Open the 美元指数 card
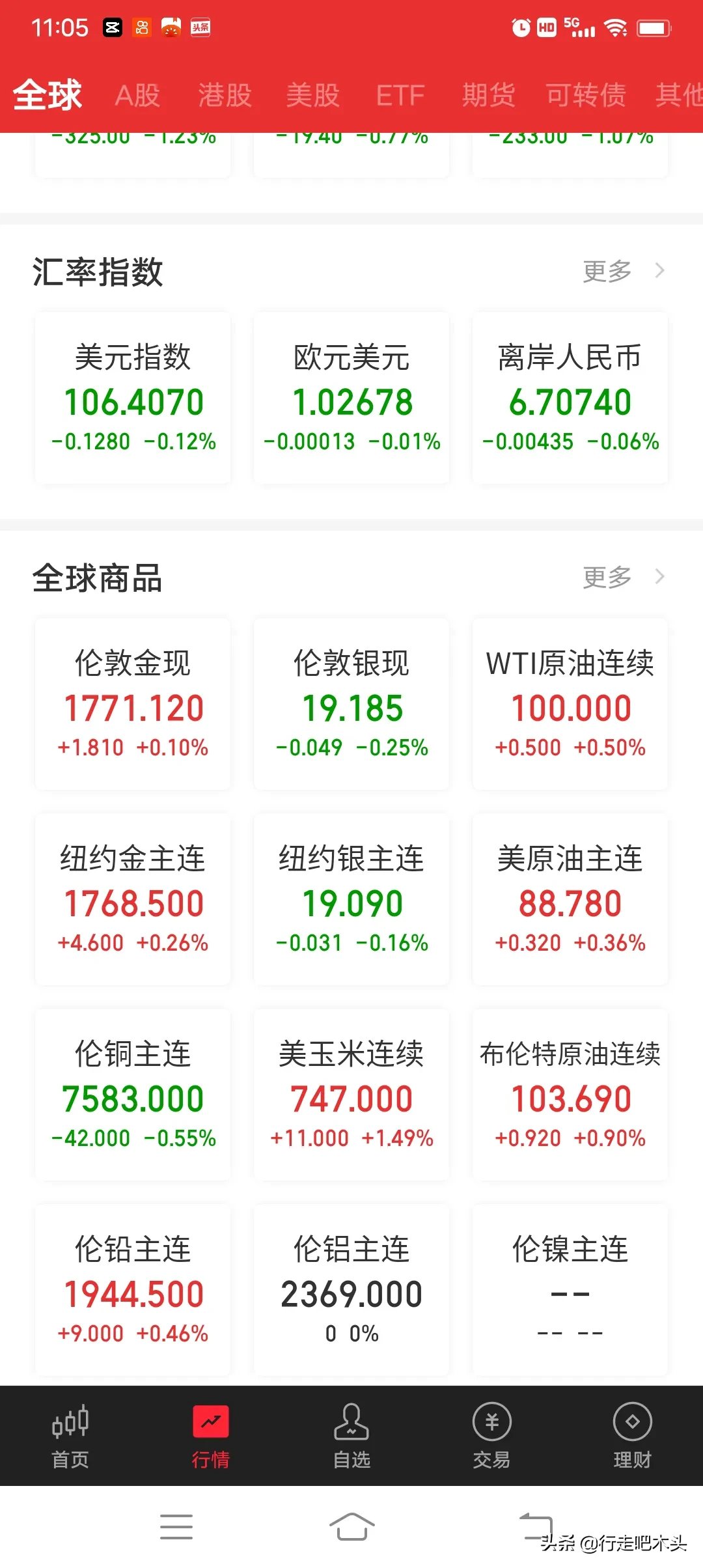Image resolution: width=703 pixels, height=1568 pixels. click(x=133, y=398)
